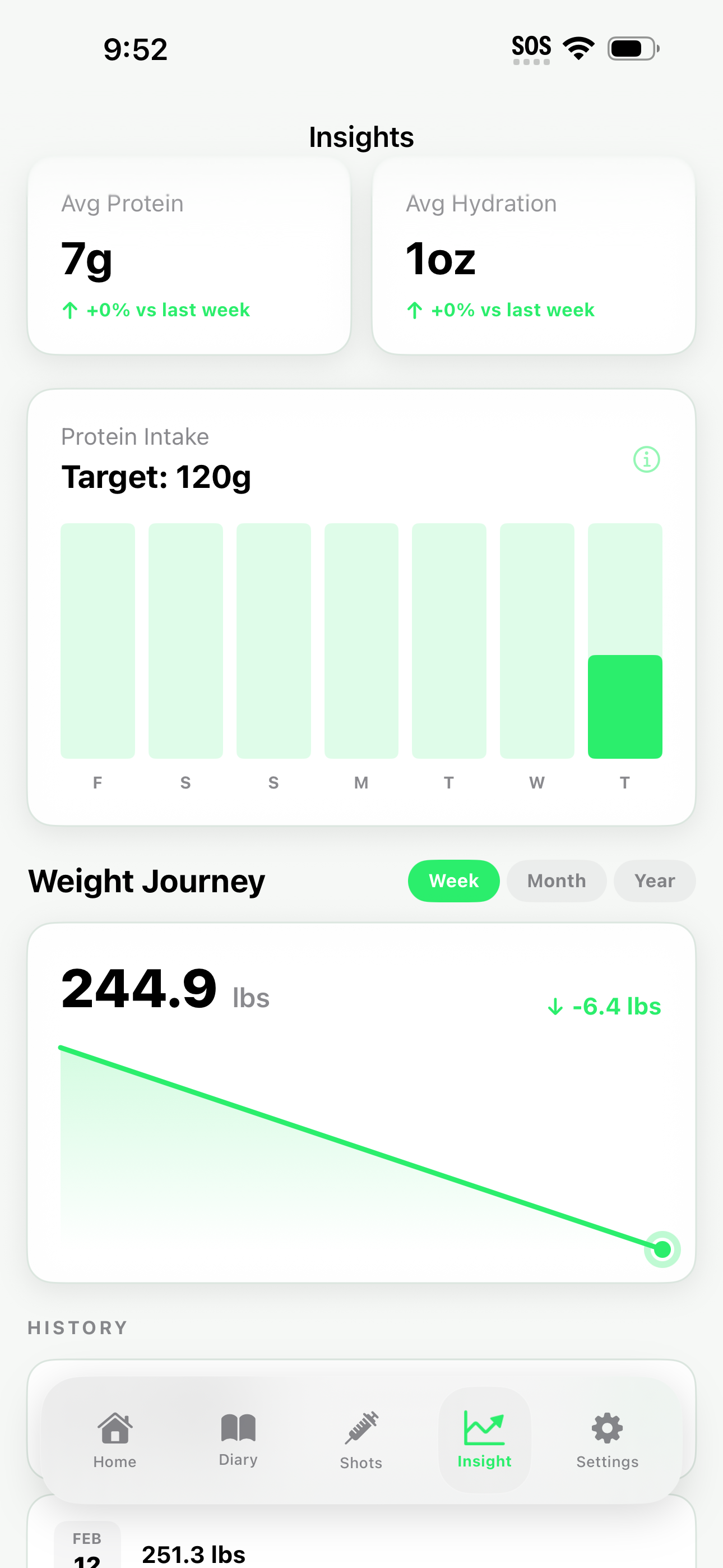Select Thursday's filled protein bar

625,706
